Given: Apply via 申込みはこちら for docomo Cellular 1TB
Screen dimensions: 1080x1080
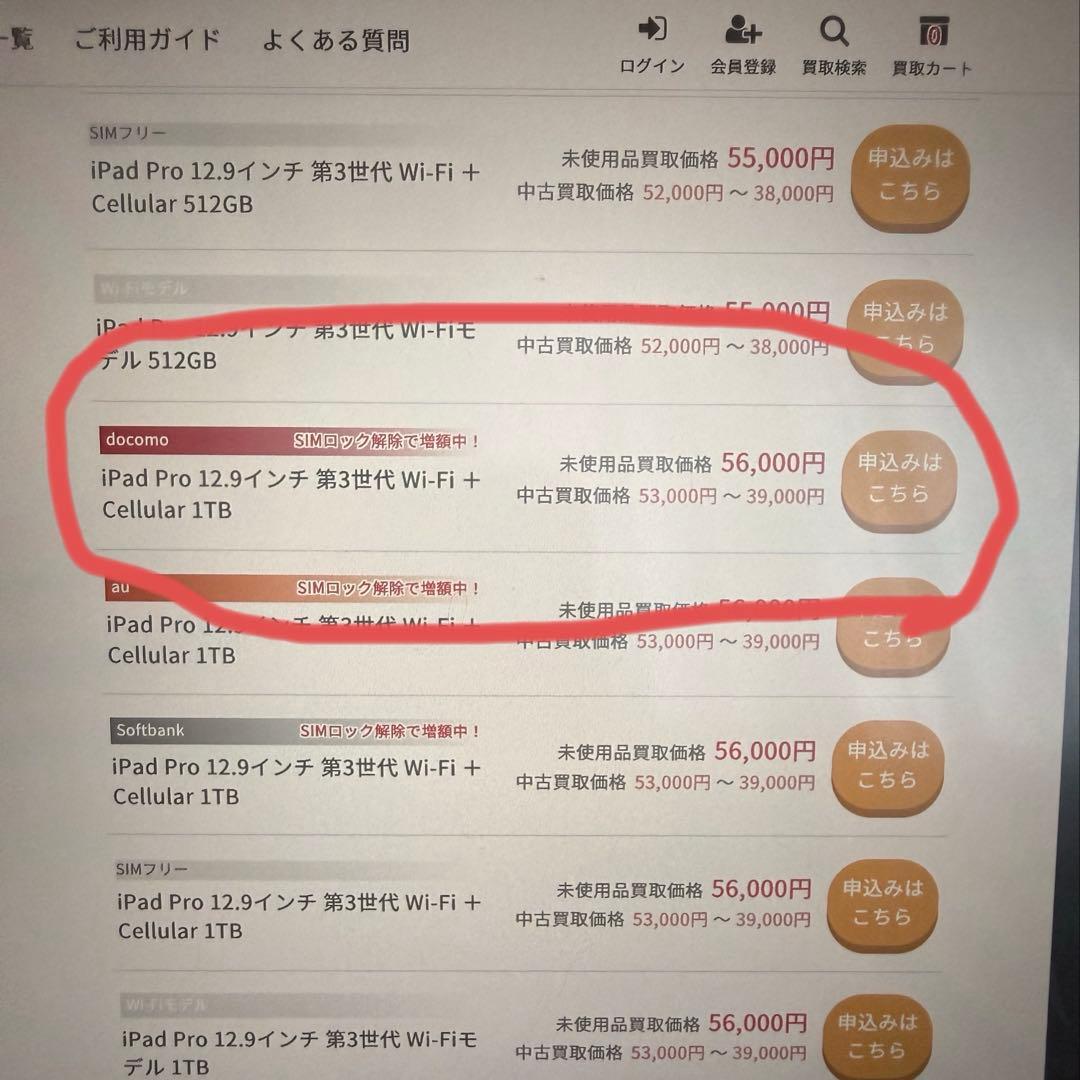Looking at the screenshot, I should 899,479.
